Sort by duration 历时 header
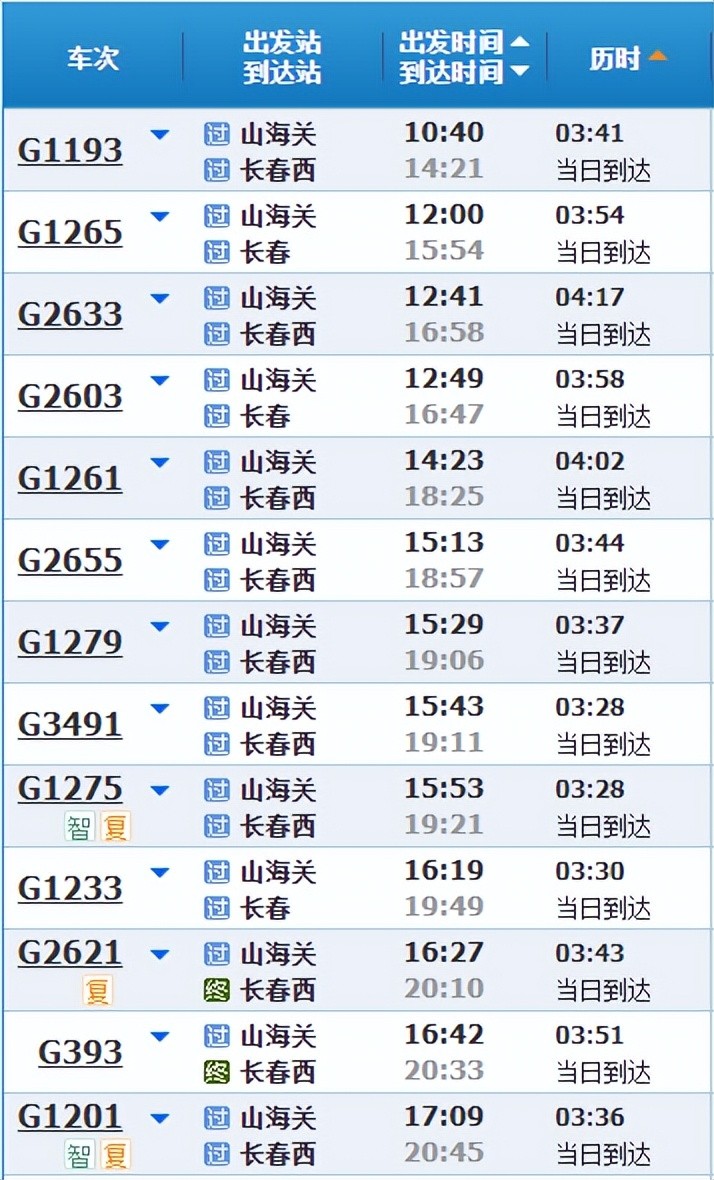 coord(627,58)
